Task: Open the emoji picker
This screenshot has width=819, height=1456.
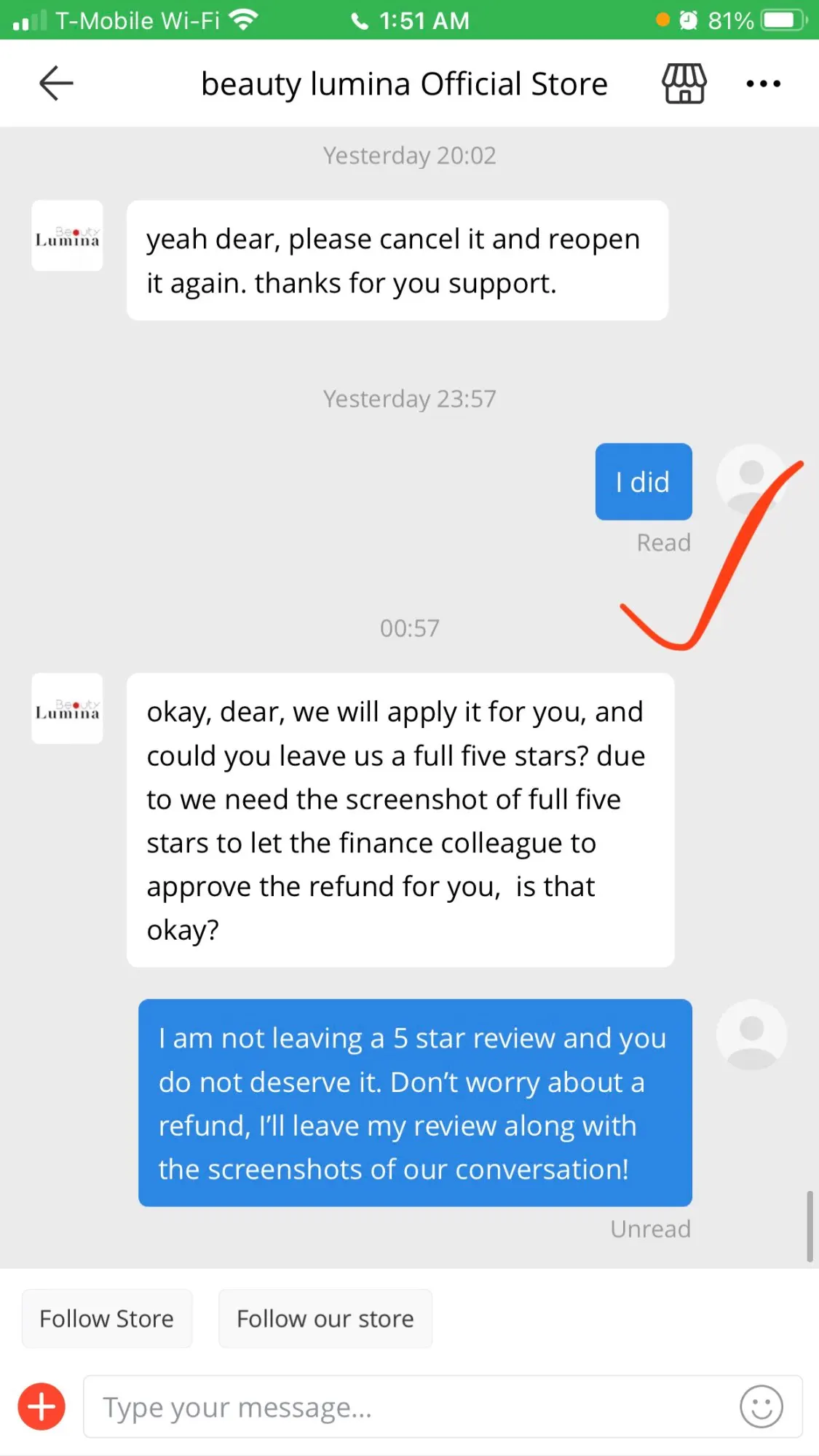Action: [761, 1406]
